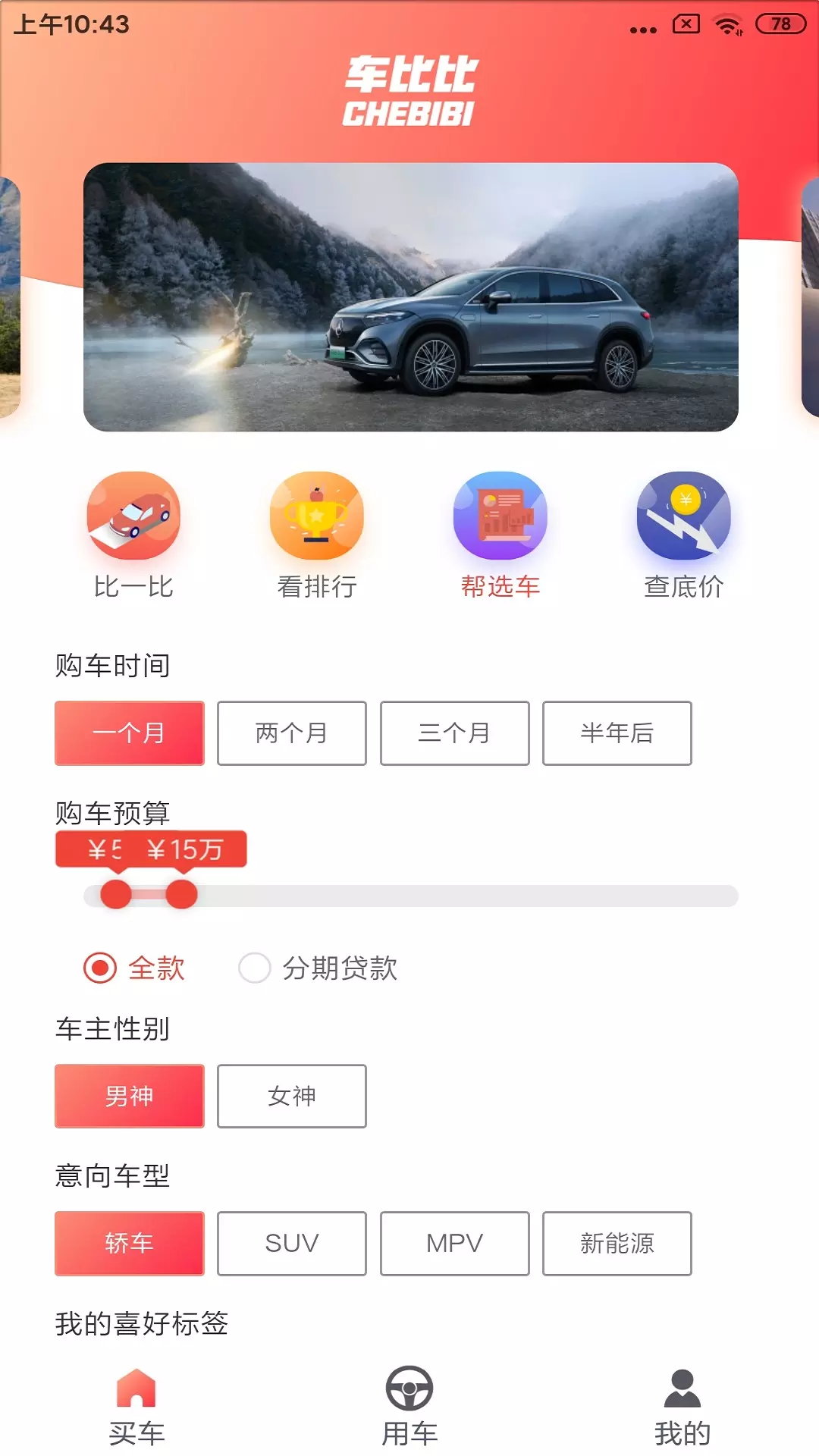Pick 新能源 car type

coord(617,1244)
